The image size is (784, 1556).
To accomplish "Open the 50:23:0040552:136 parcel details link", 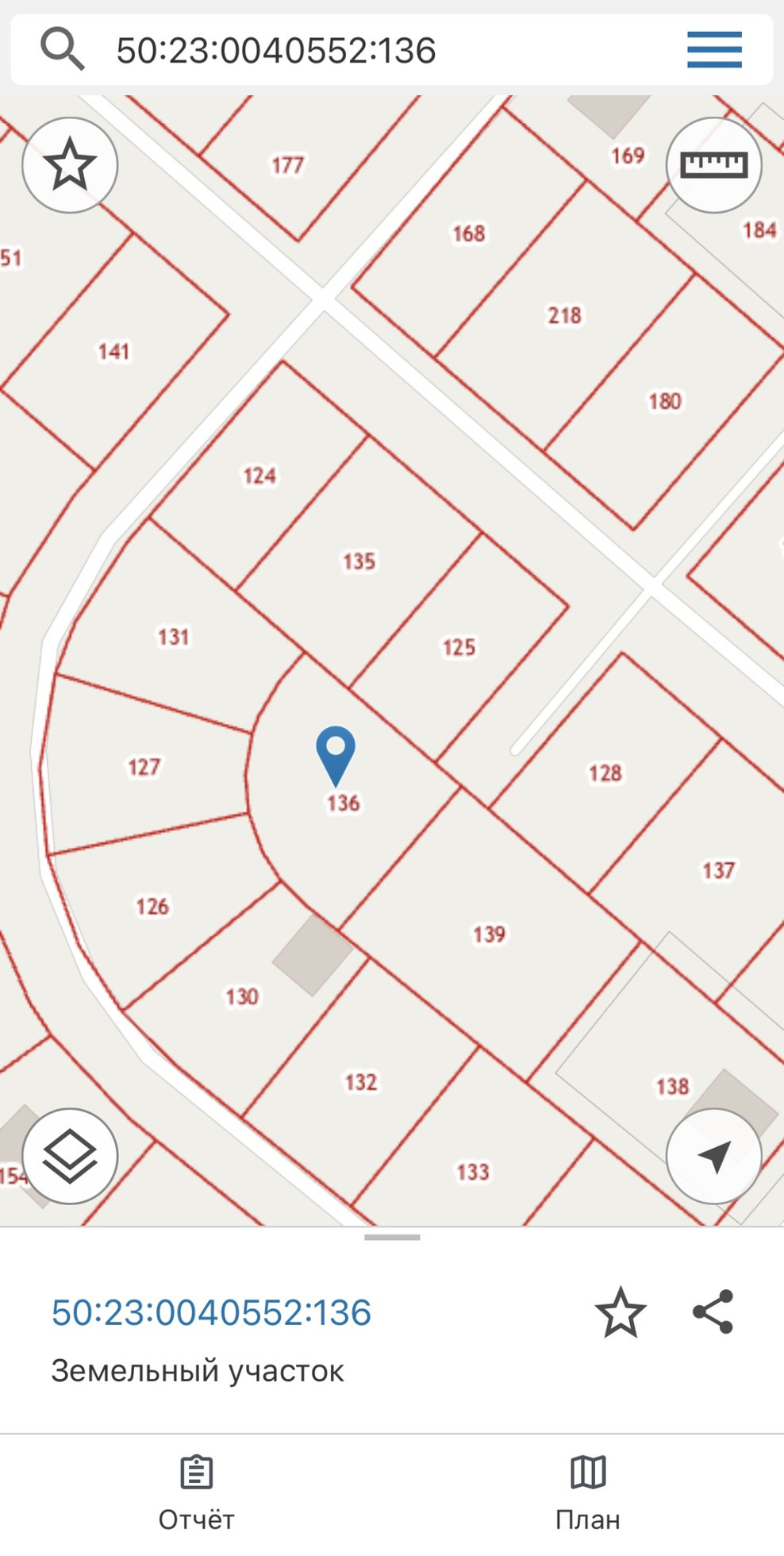I will 211,1313.
